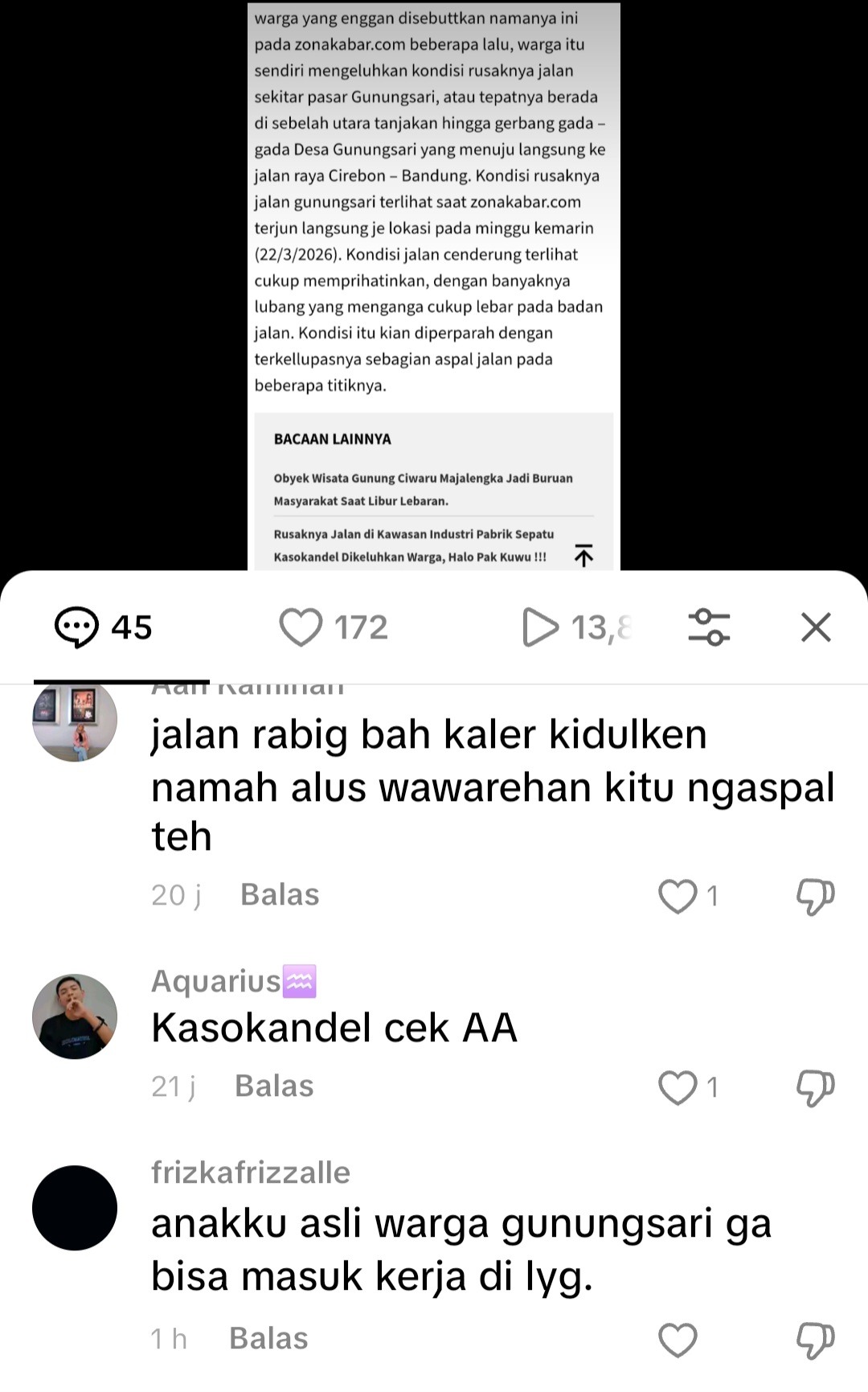Open avatar next to 'jalan rabig' comment
Screen dimensions: 868x1392
coord(75,720)
